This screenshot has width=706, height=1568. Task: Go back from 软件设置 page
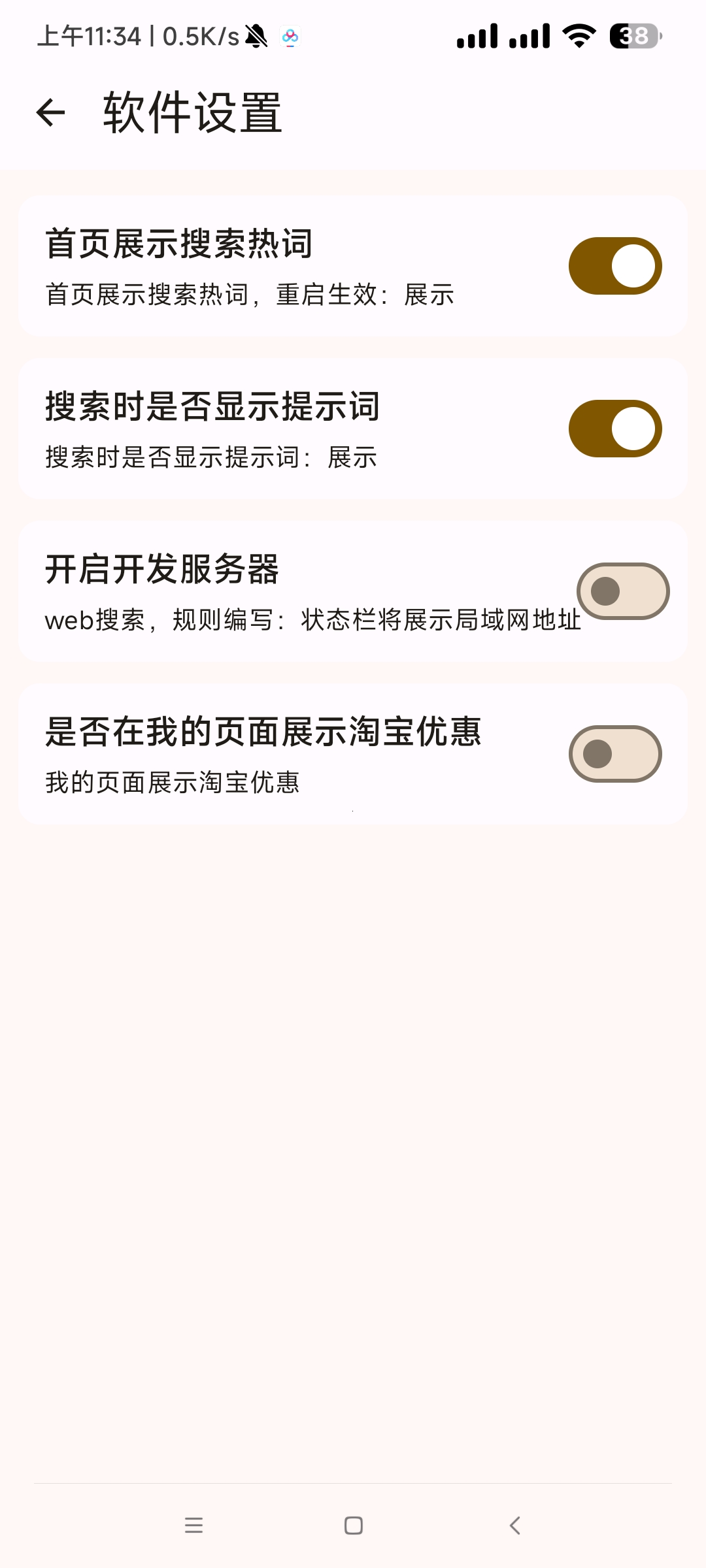(x=51, y=112)
